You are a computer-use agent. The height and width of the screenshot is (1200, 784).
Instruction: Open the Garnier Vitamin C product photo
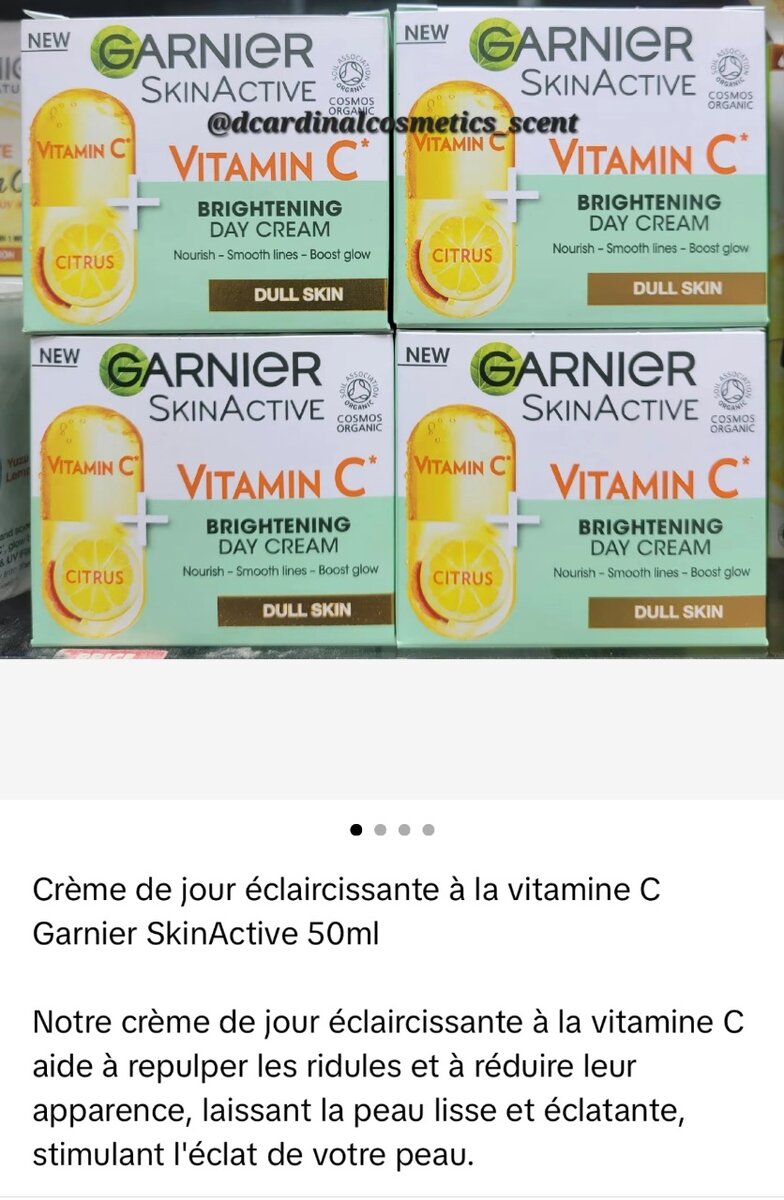392,330
